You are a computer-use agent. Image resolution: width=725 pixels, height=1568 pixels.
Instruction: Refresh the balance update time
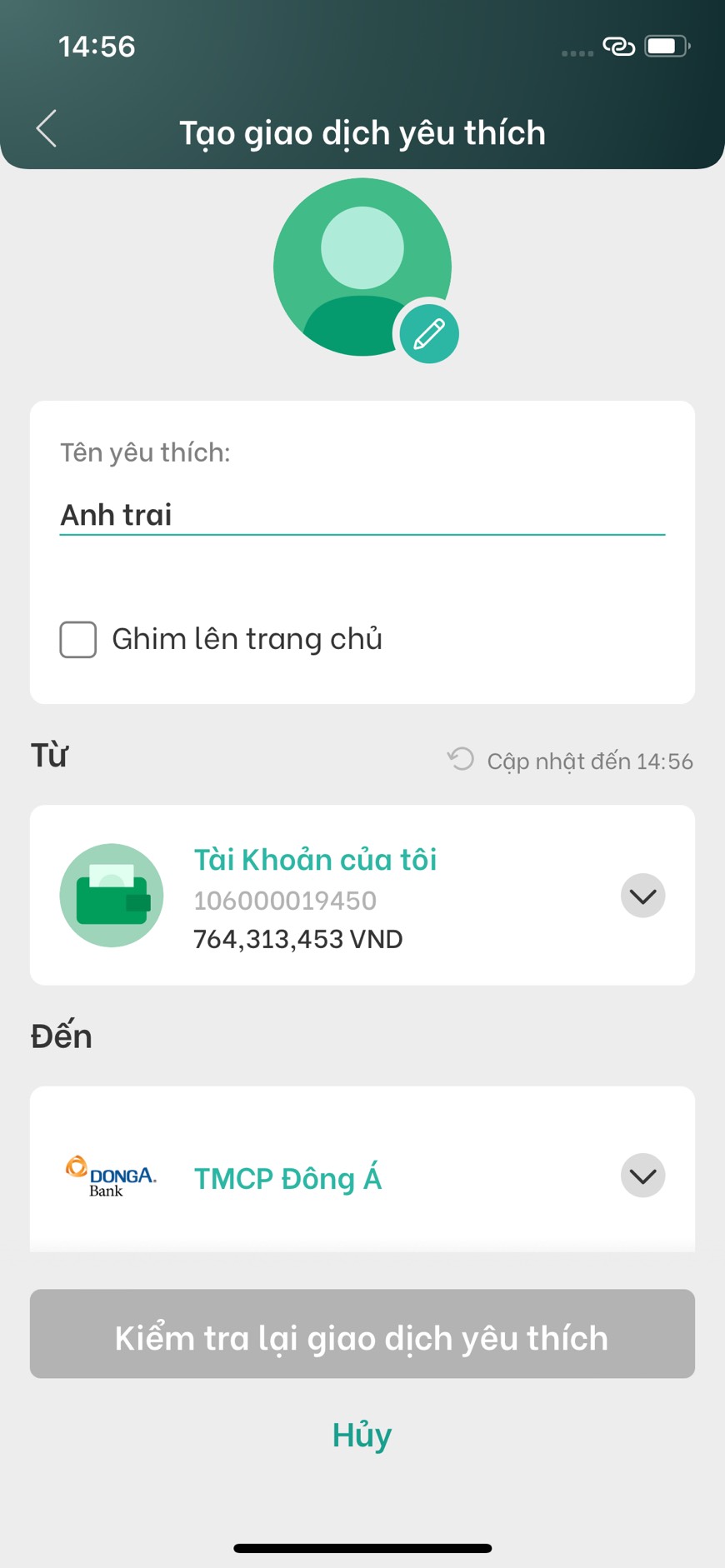pos(461,759)
